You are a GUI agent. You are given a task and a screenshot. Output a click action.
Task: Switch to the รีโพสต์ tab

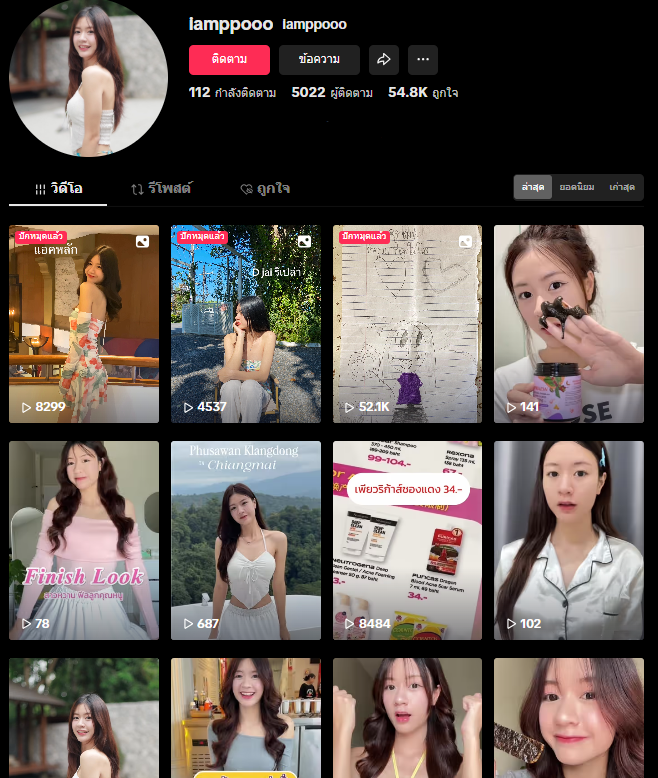tap(161, 188)
